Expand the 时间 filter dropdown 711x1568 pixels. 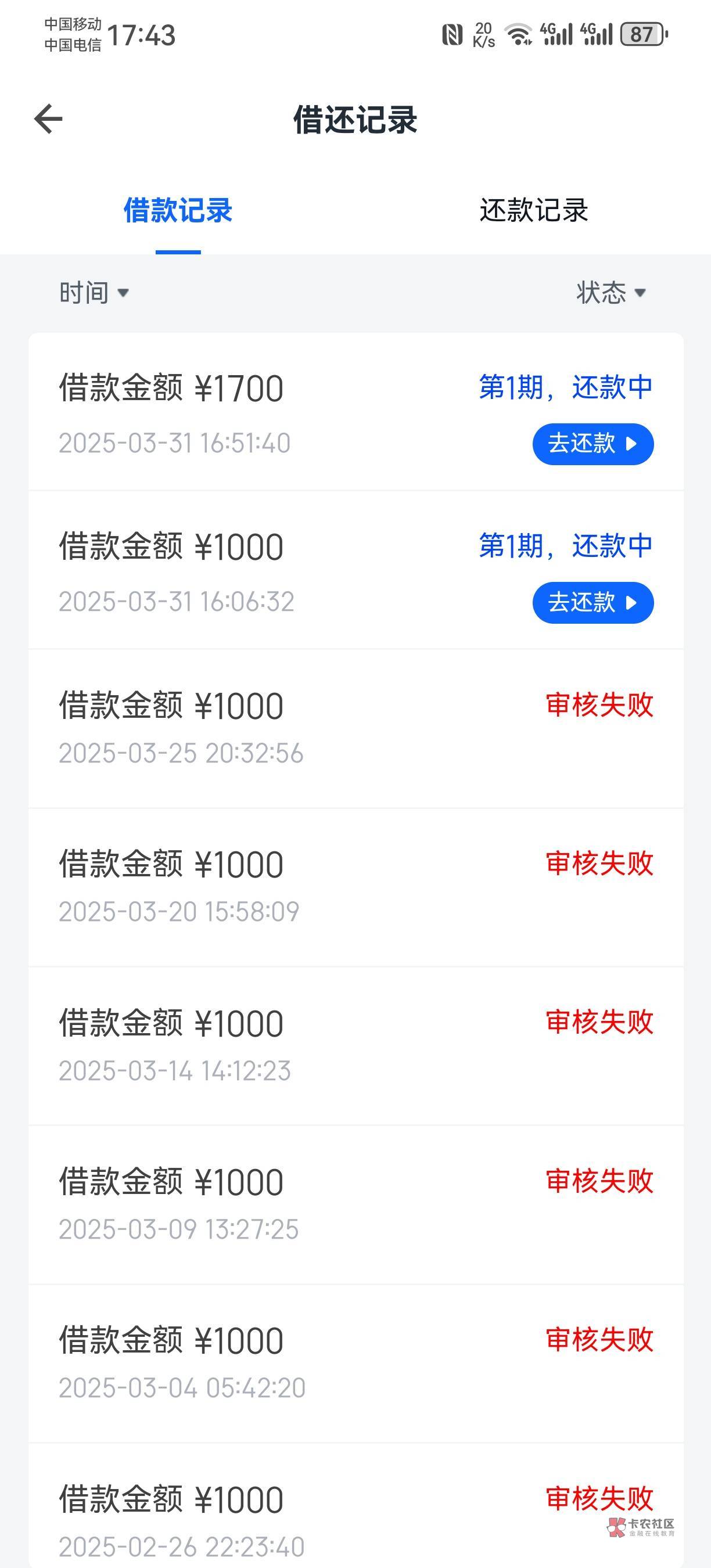94,293
